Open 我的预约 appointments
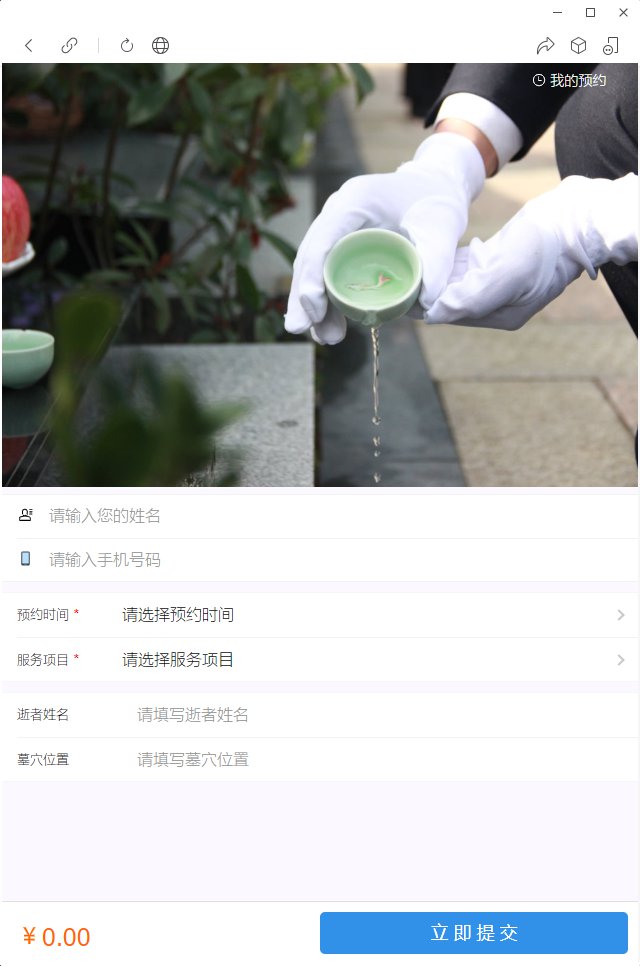Viewport: 640px width, 966px height. tap(569, 80)
